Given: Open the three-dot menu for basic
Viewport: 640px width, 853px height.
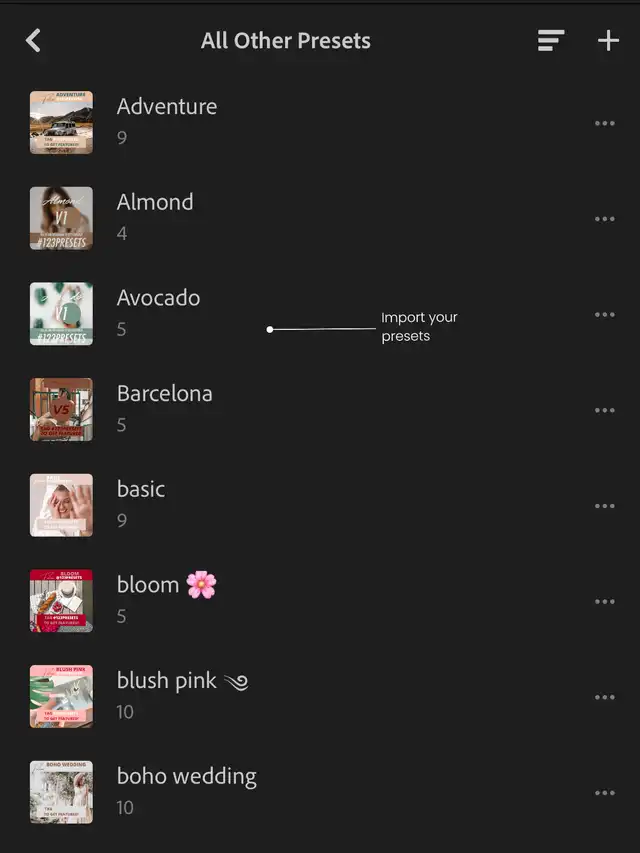Looking at the screenshot, I should pos(605,506).
